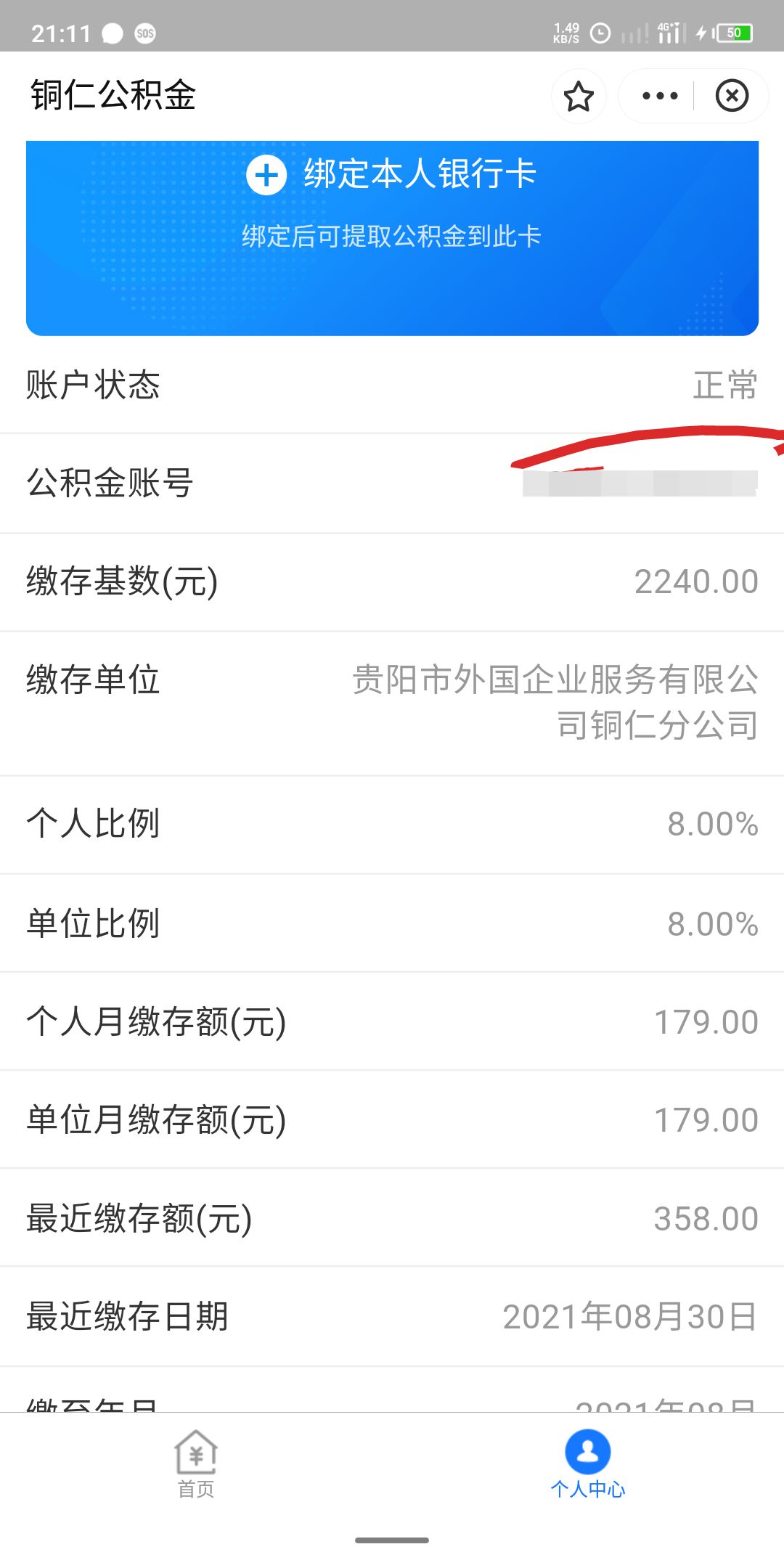This screenshot has height=1568, width=784.
Task: Close the 铜仁公积金 mini program
Action: click(x=732, y=96)
